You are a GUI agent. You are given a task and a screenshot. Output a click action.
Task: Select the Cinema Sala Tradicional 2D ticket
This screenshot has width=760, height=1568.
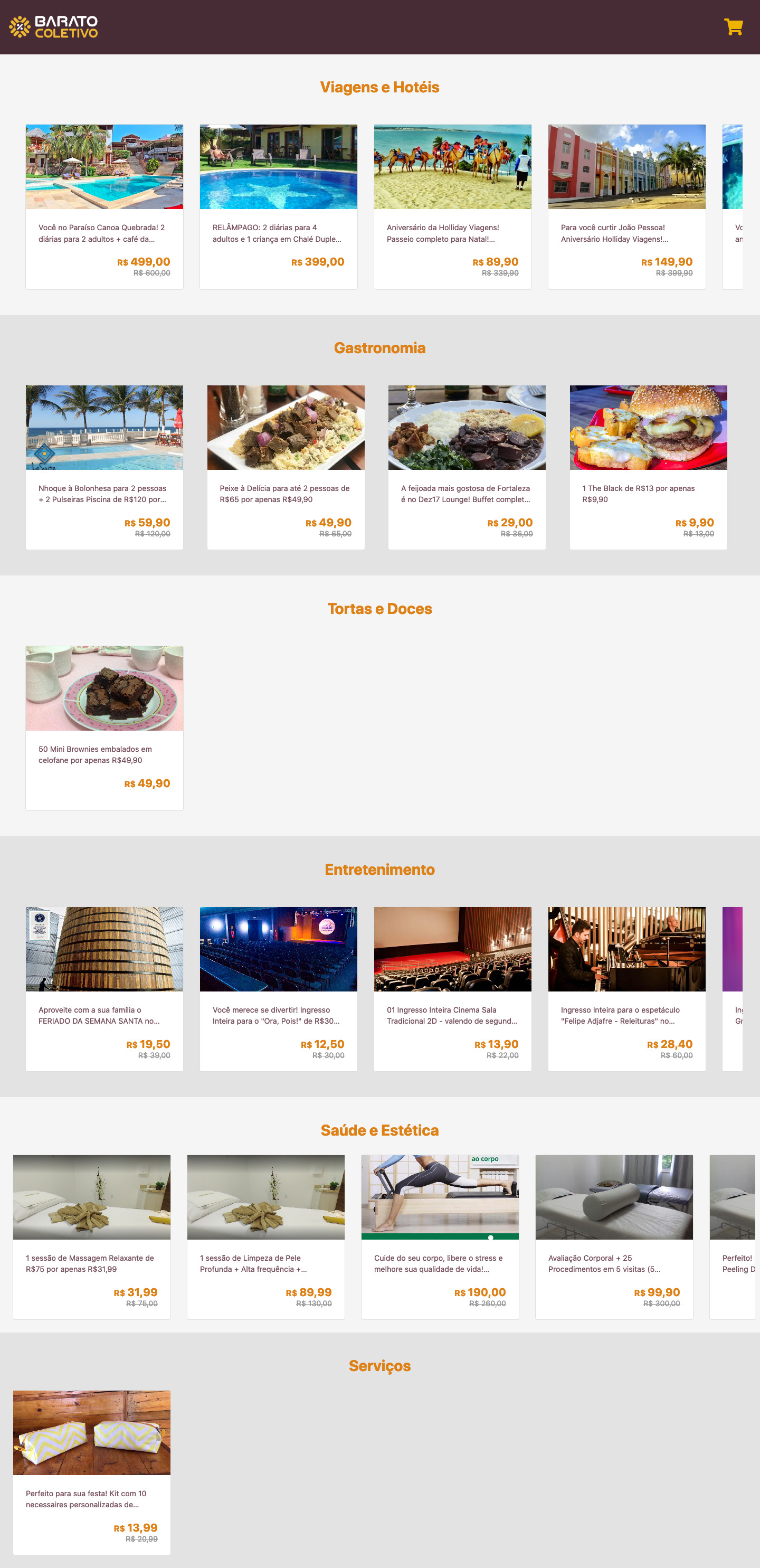click(452, 989)
